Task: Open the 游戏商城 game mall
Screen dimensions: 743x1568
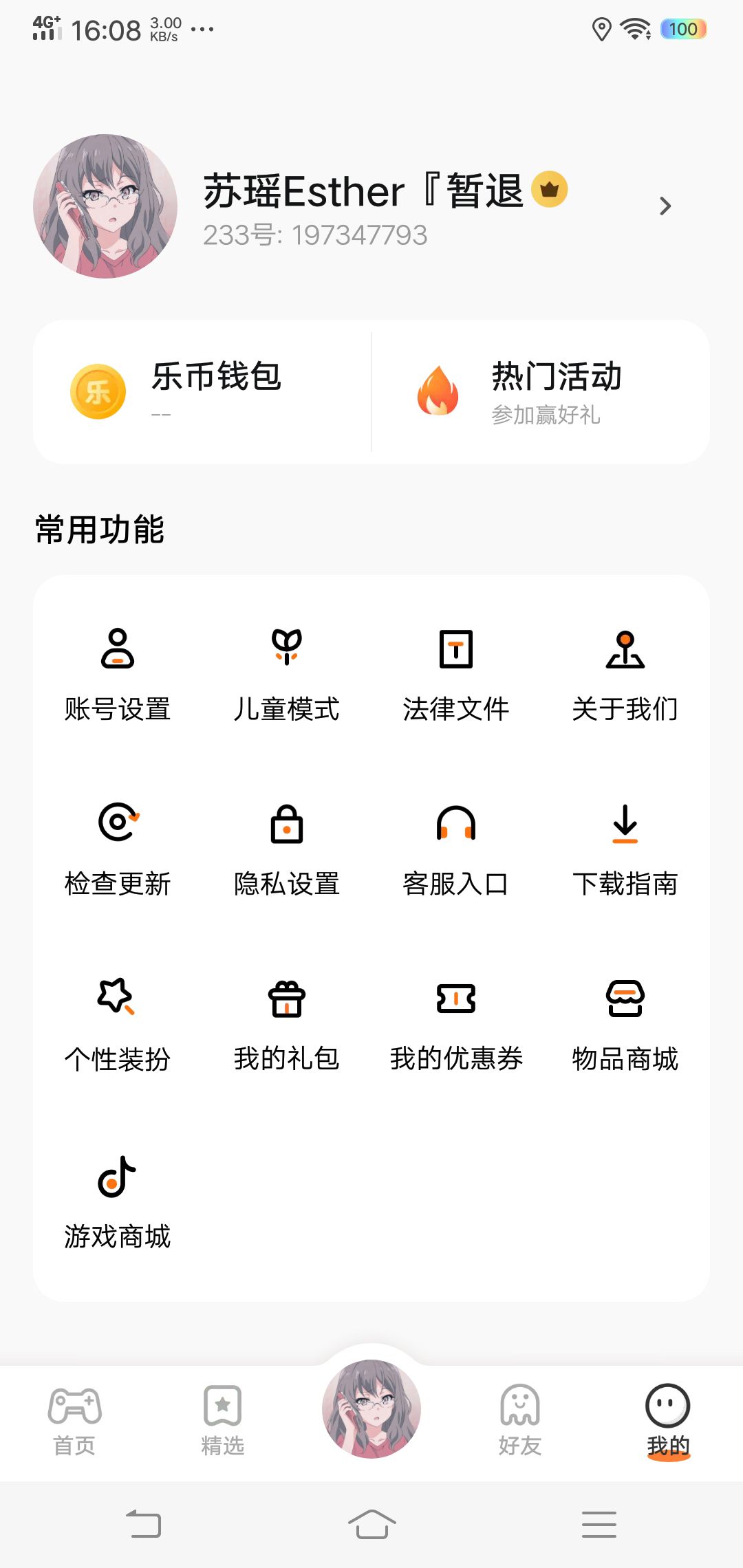Action: pos(118,1201)
